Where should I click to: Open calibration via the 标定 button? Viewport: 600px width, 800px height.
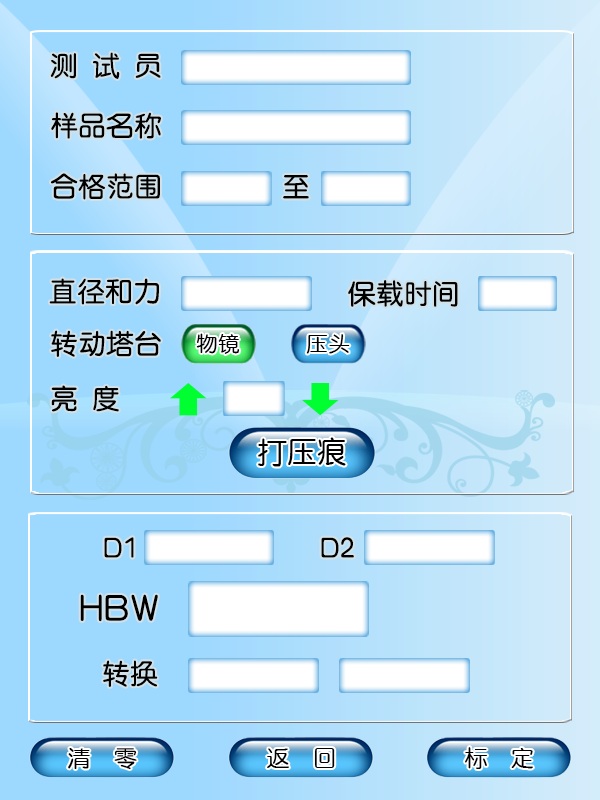498,757
